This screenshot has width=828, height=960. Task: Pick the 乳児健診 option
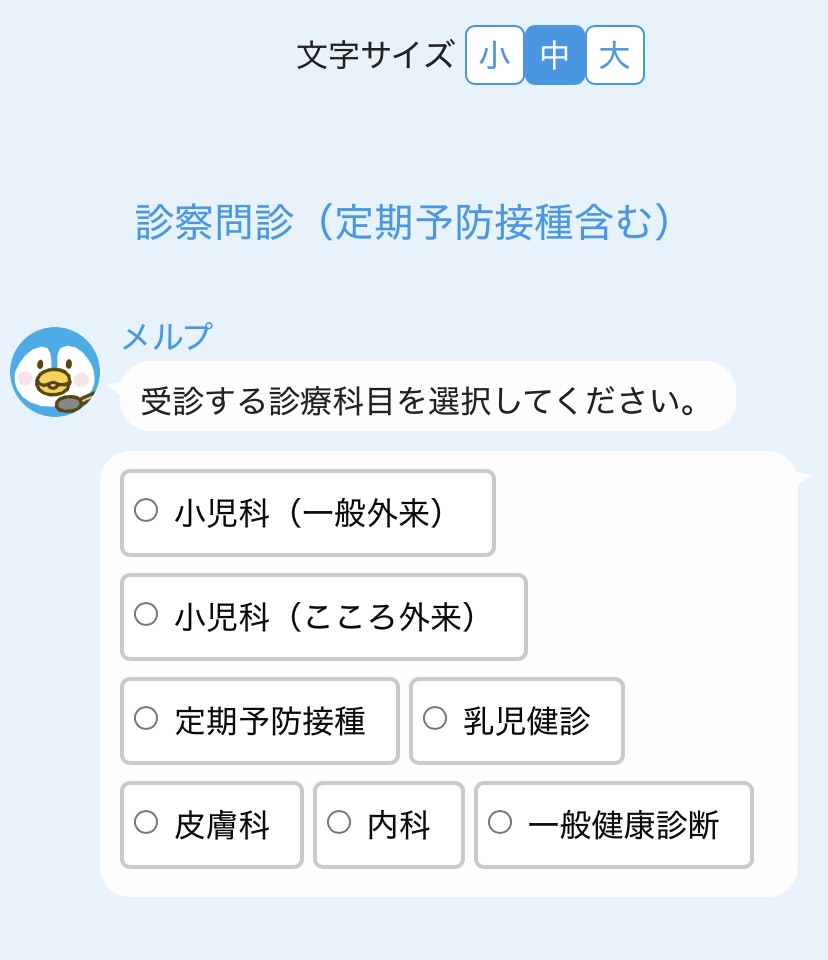[436, 719]
